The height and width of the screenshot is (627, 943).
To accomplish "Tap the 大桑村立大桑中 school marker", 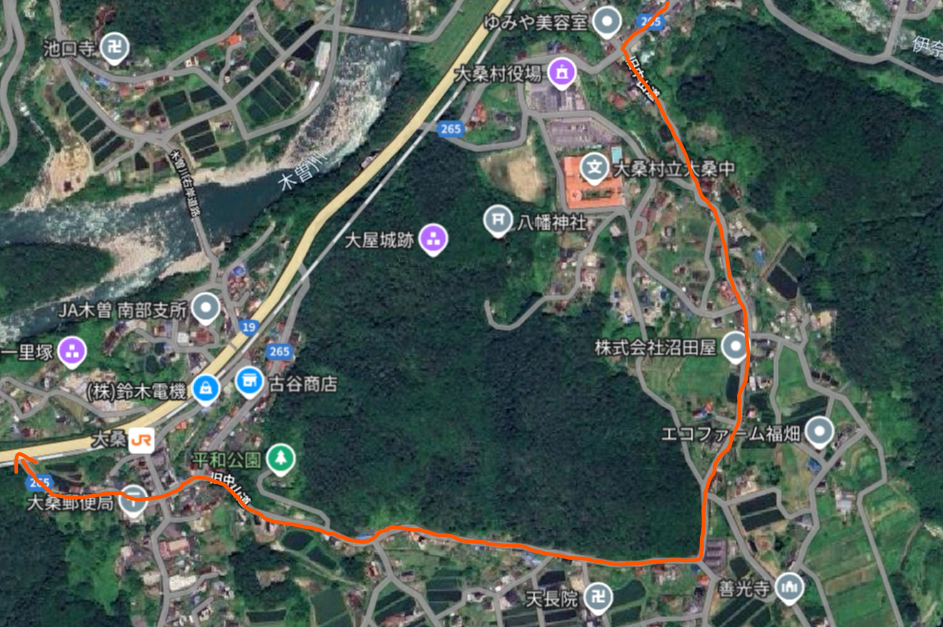I will (x=595, y=167).
